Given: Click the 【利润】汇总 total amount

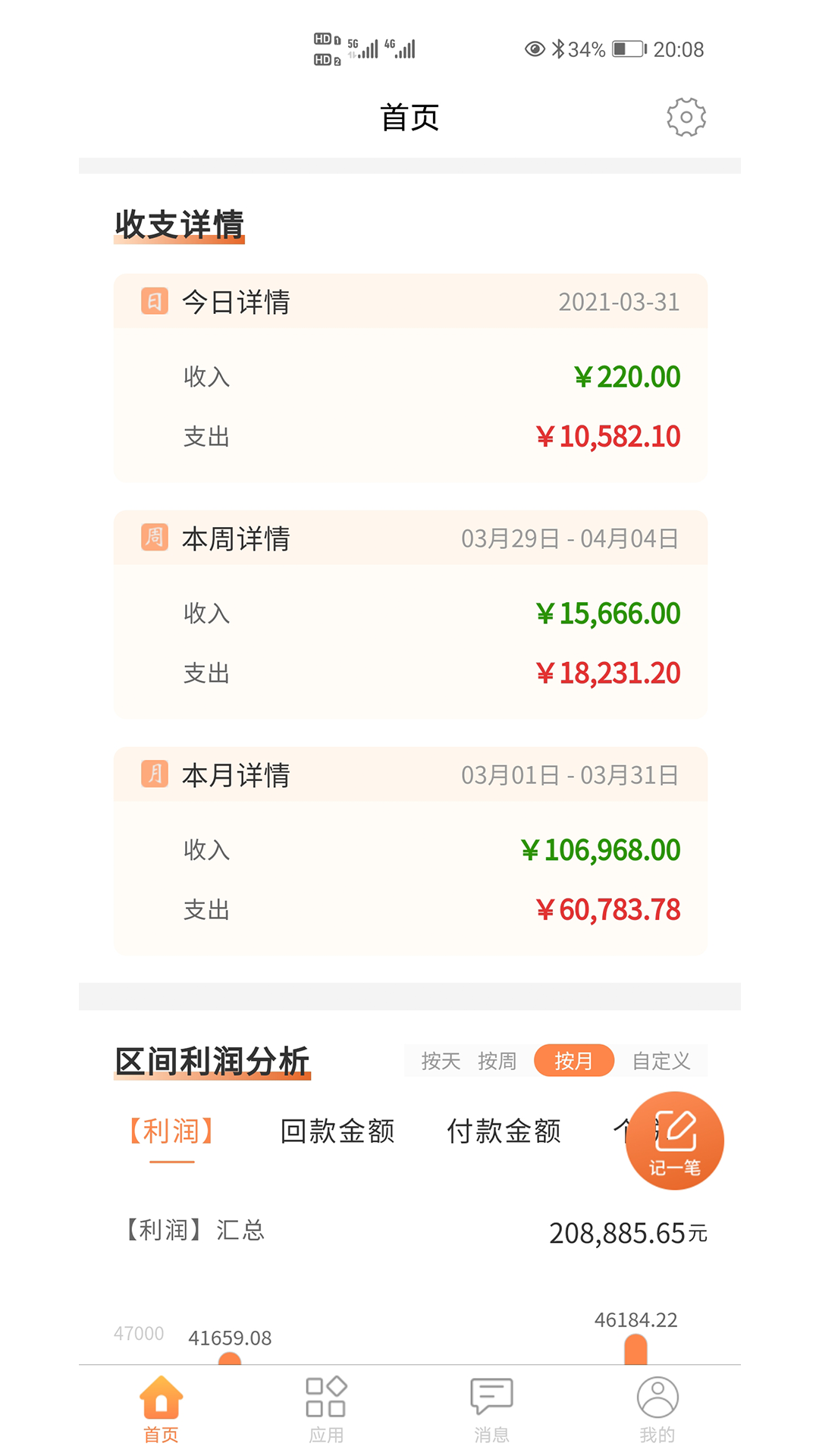Looking at the screenshot, I should (x=628, y=1232).
